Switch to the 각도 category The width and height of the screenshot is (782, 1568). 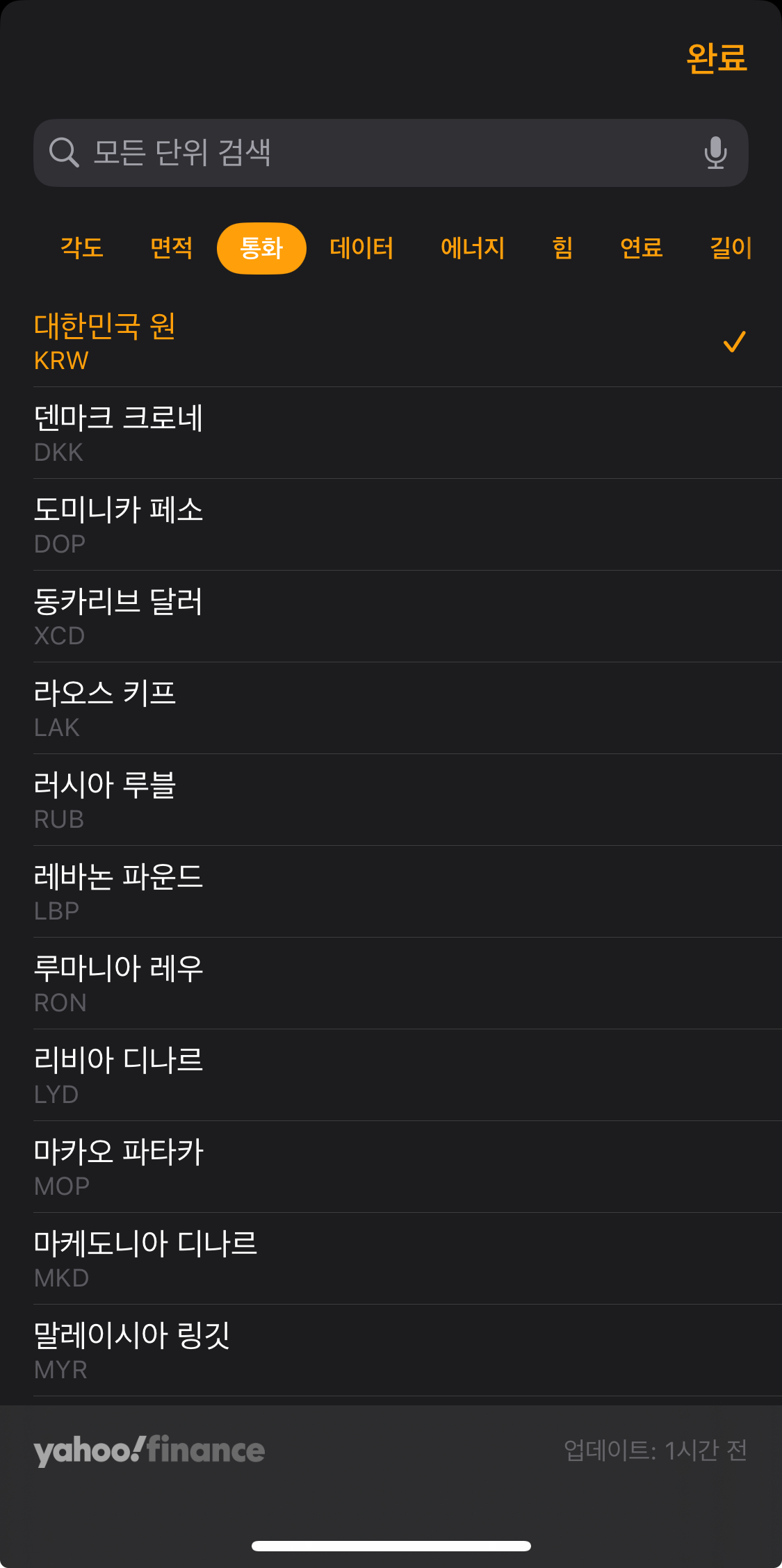tap(82, 248)
